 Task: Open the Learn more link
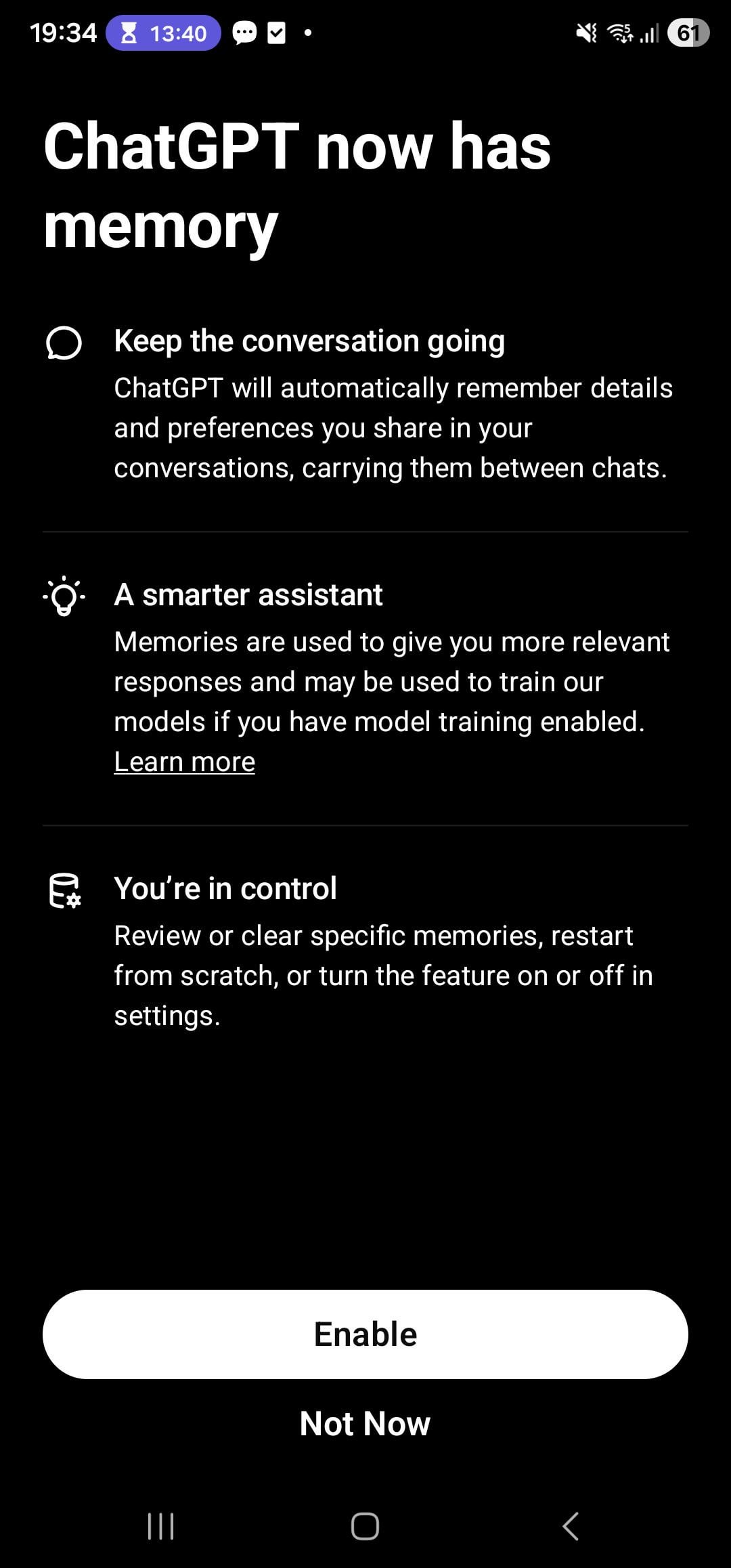184,762
